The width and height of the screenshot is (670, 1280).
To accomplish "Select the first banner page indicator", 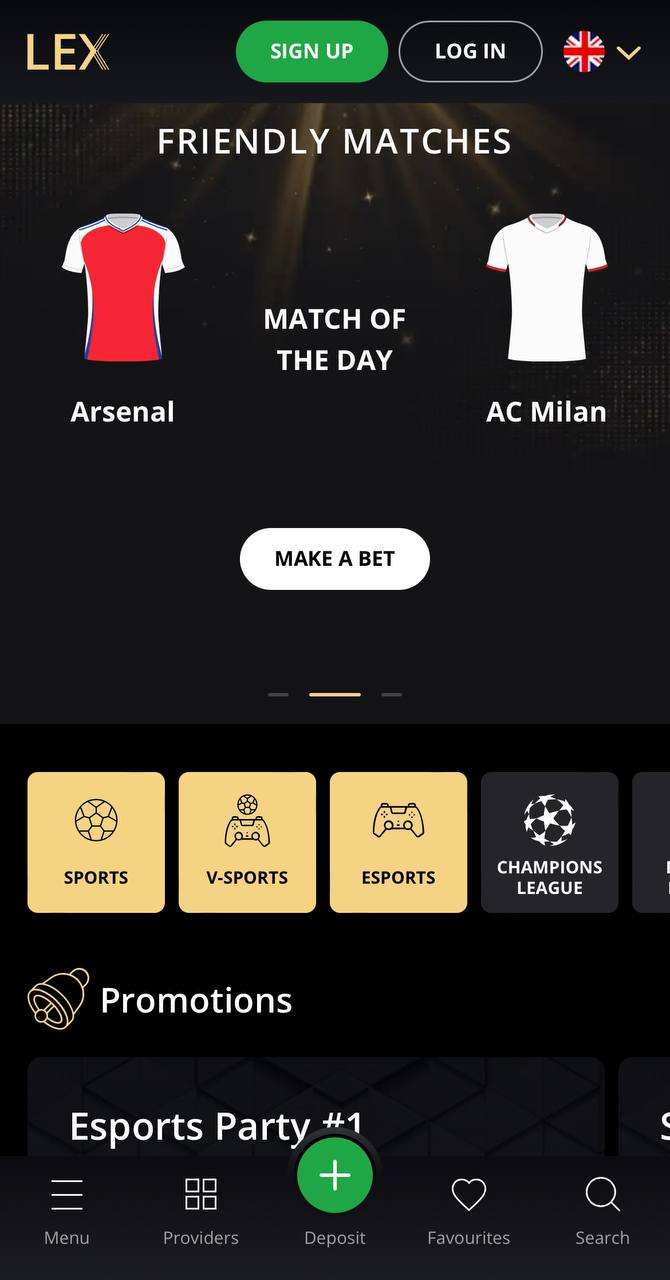I will [278, 694].
